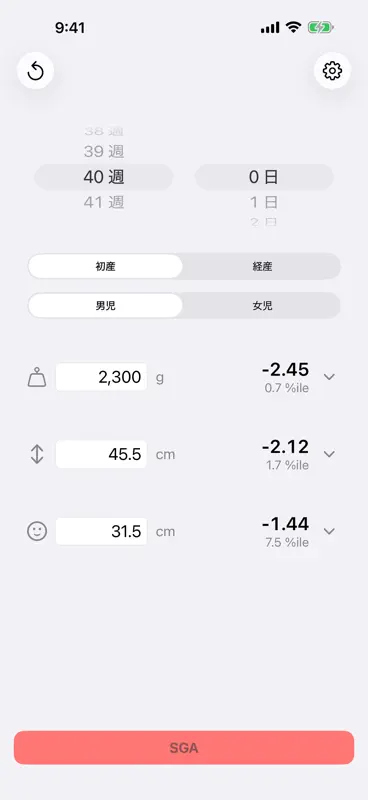This screenshot has width=368, height=800.
Task: Switch to the 経産 segment
Action: coord(262,266)
